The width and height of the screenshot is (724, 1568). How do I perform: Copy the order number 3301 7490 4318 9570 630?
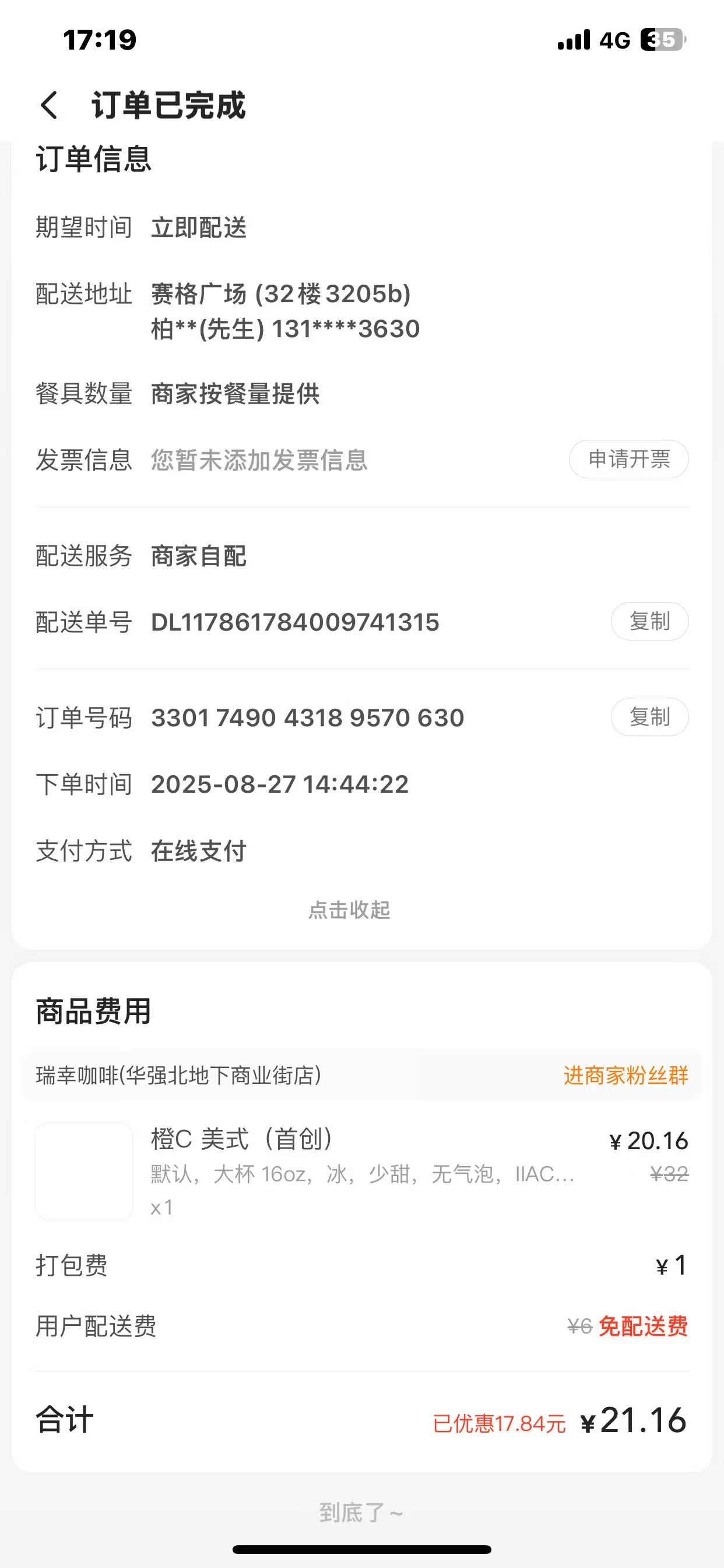click(649, 717)
